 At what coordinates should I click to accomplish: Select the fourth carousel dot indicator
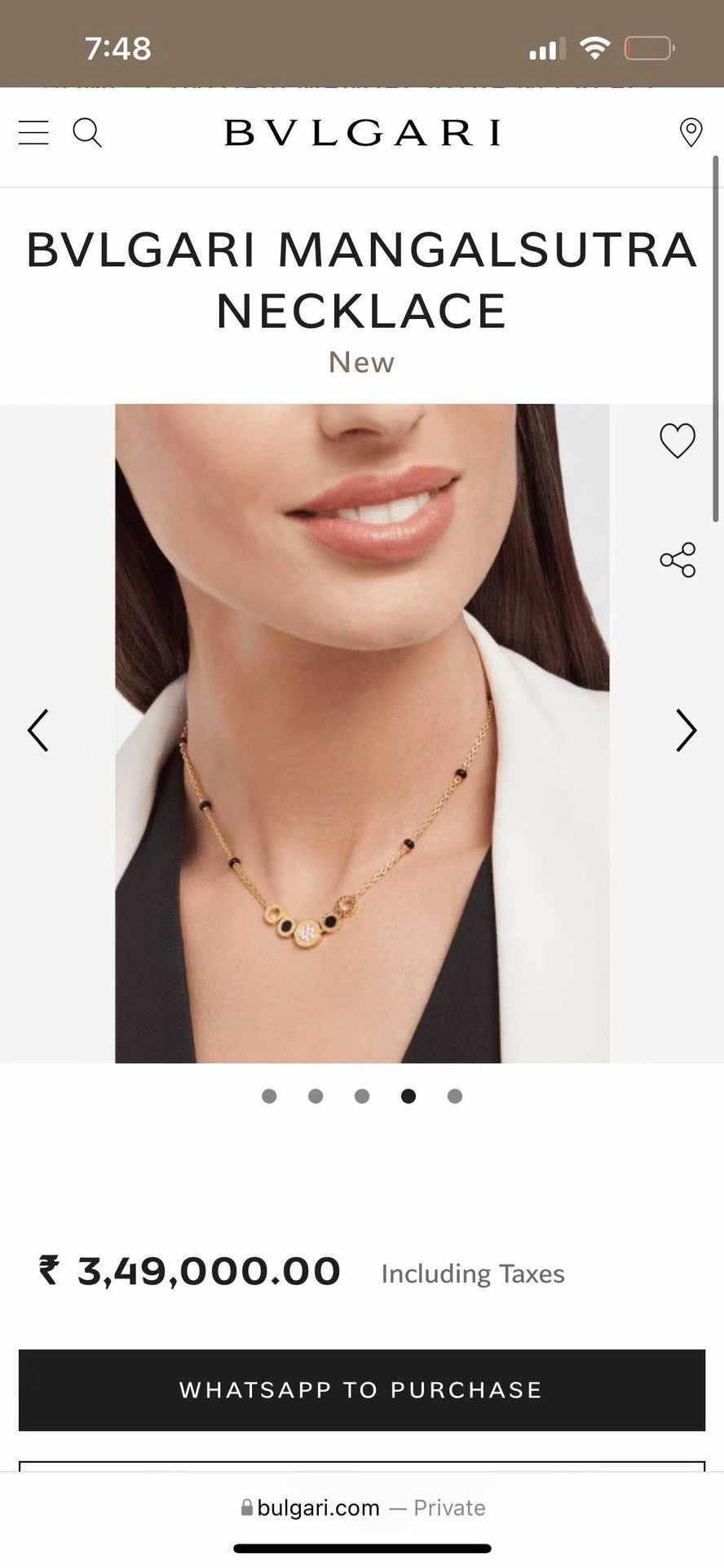tap(408, 1096)
